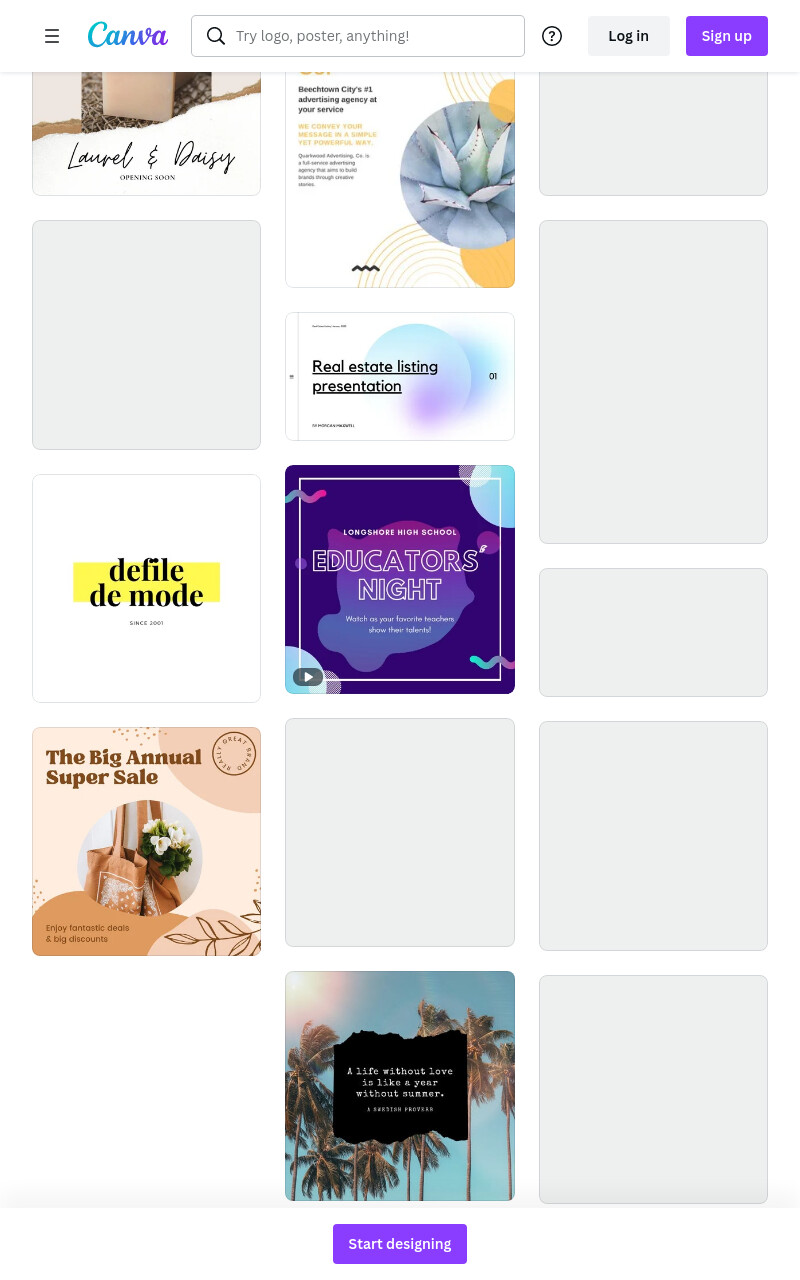Image resolution: width=800 pixels, height=1280 pixels.
Task: Open the Laurel & Daisy template
Action: pyautogui.click(x=146, y=133)
